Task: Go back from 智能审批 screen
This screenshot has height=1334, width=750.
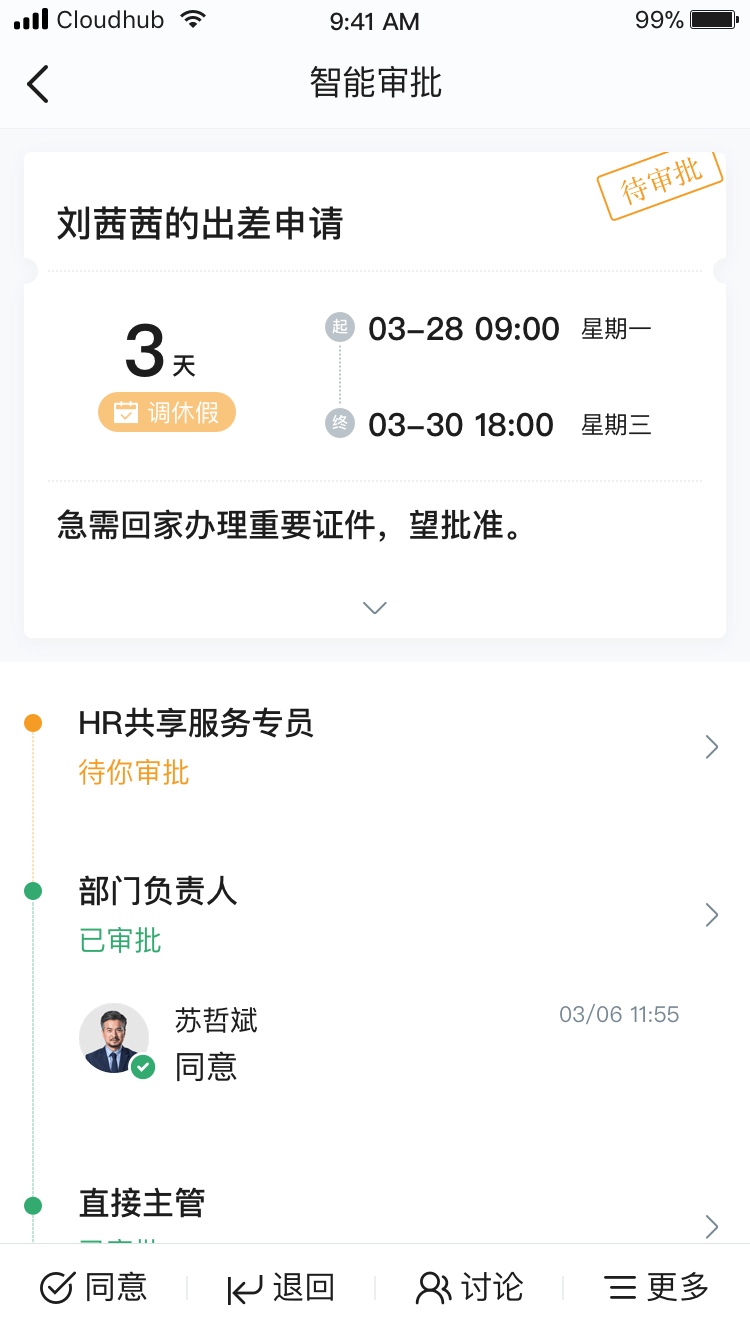Action: tap(38, 84)
